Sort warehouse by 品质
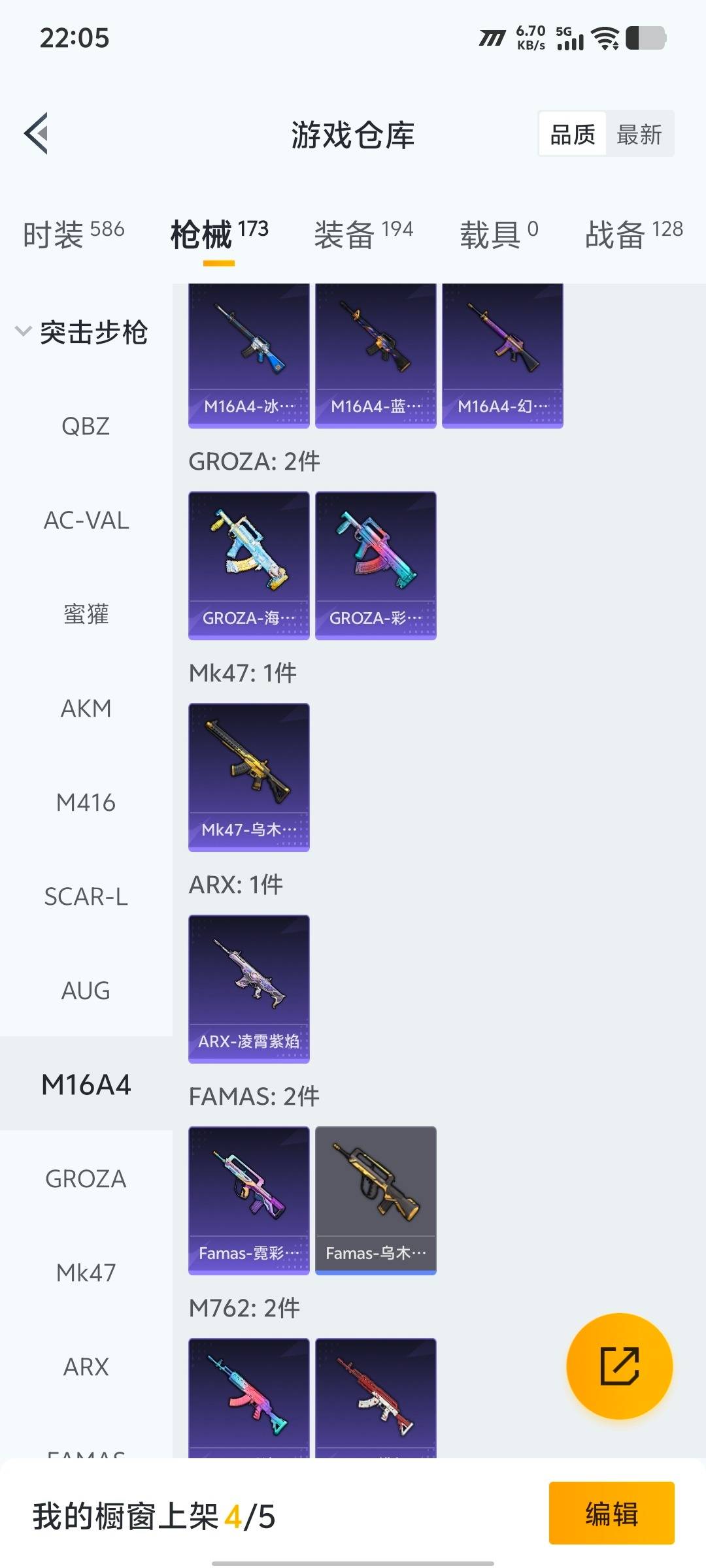 (572, 135)
